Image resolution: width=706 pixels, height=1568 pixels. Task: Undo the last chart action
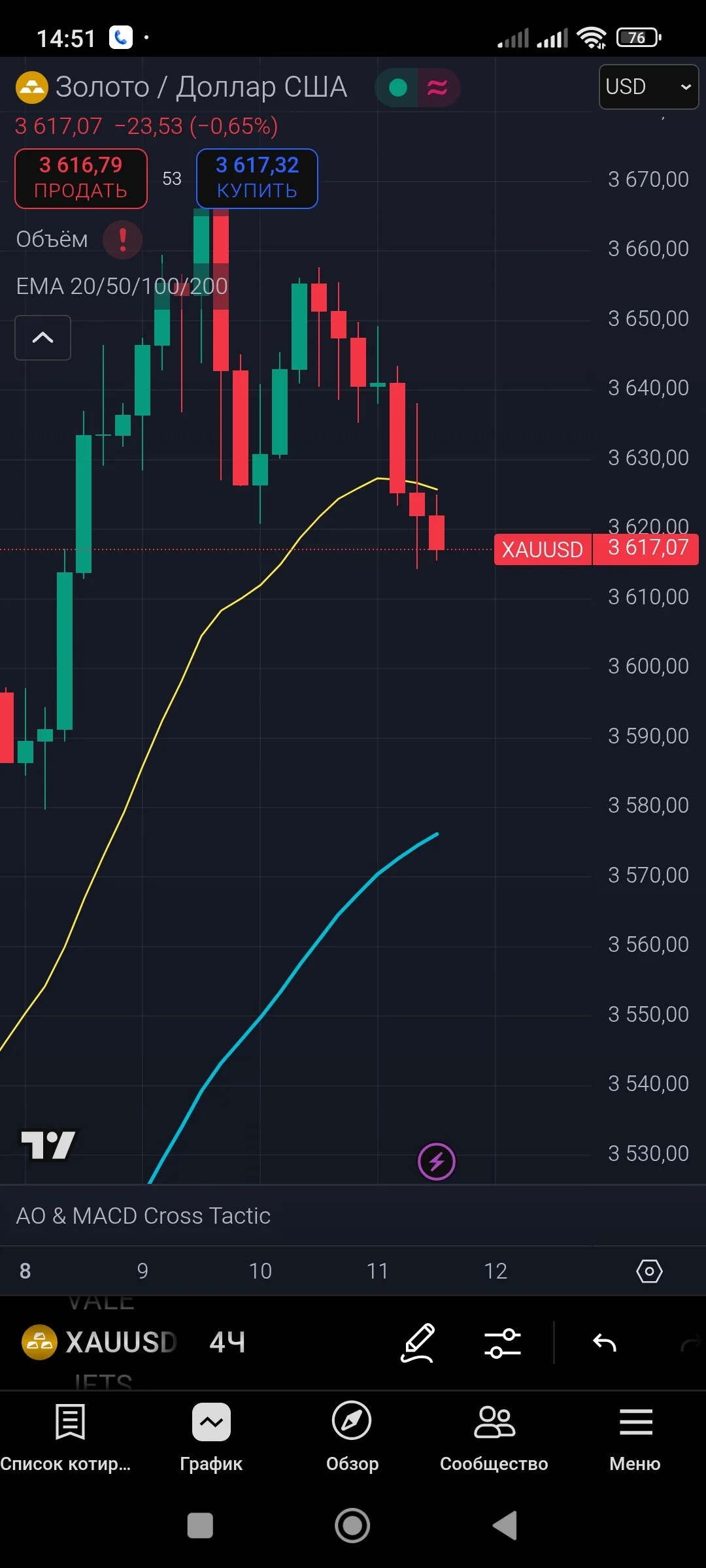[x=604, y=1343]
